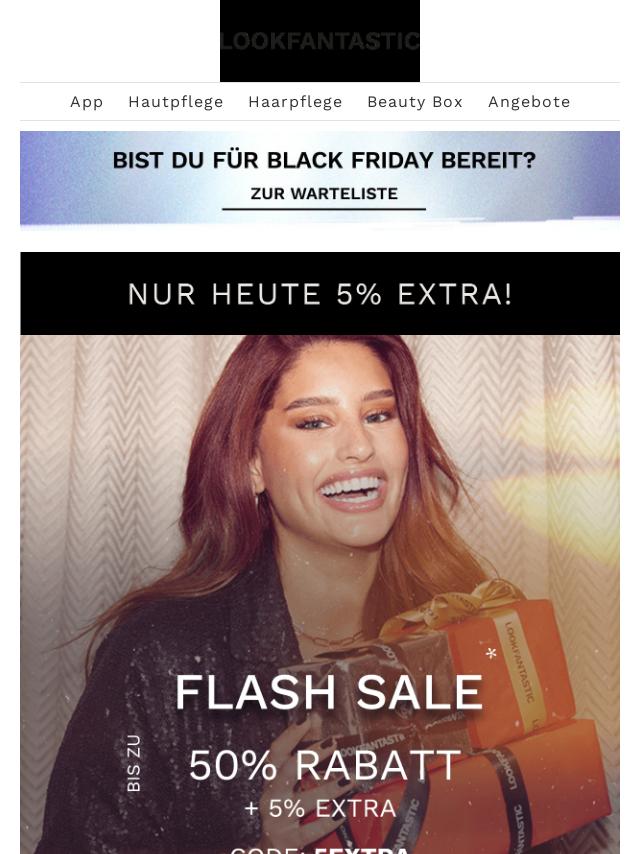Open the Flash Sale 50% Rabatt banner

coord(320,600)
